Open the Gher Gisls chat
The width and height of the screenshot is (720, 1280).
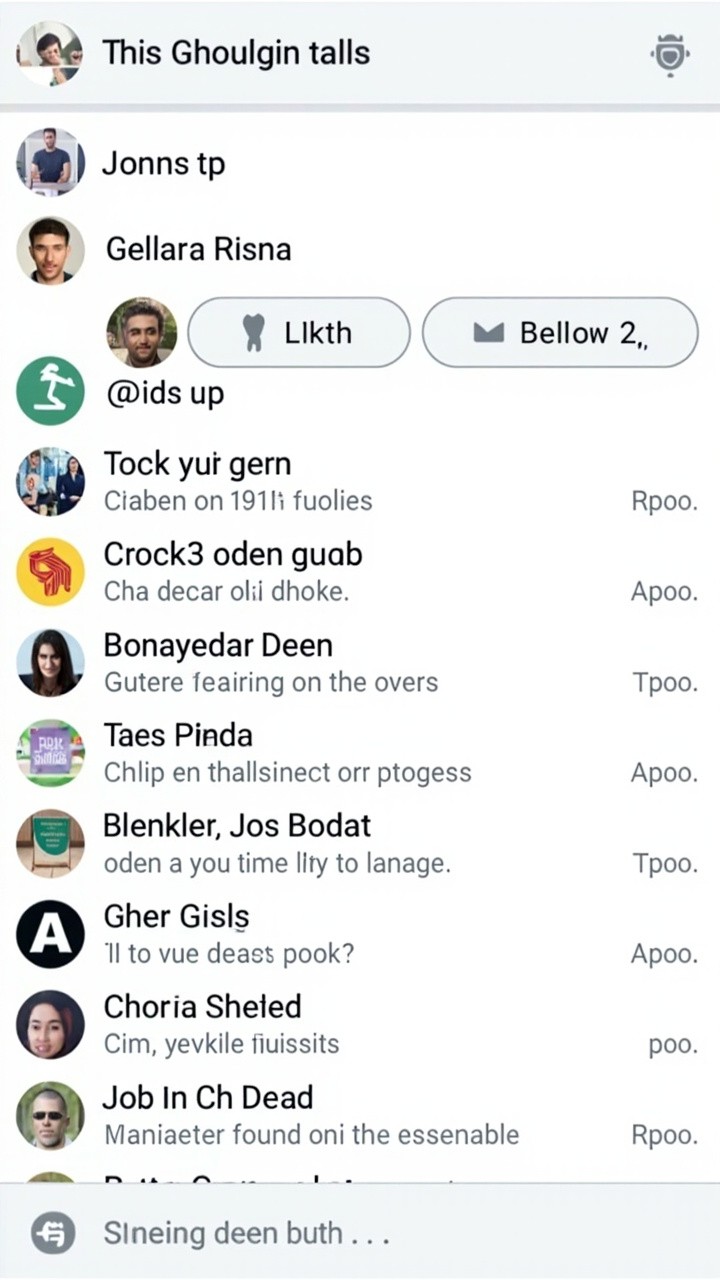coord(300,934)
